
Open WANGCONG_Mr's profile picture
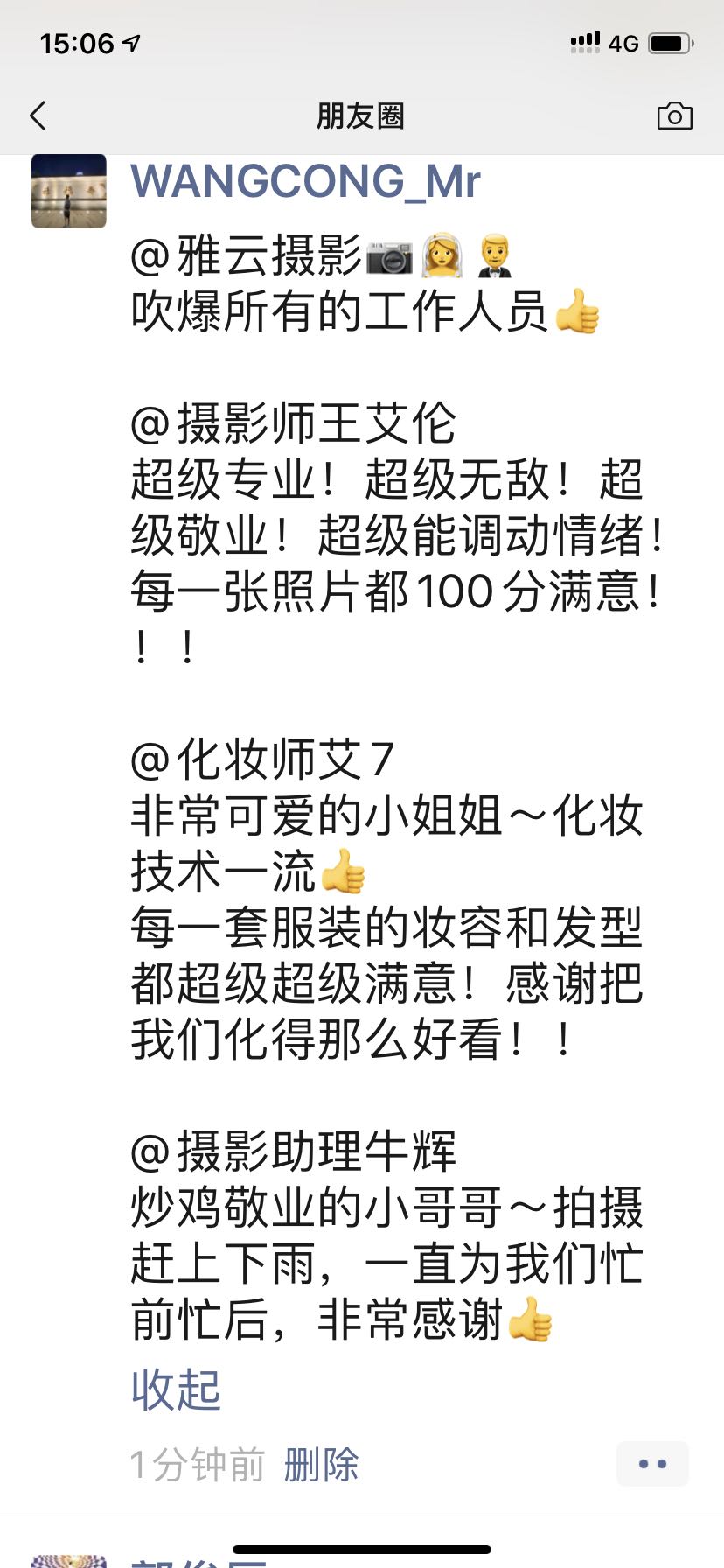(69, 191)
